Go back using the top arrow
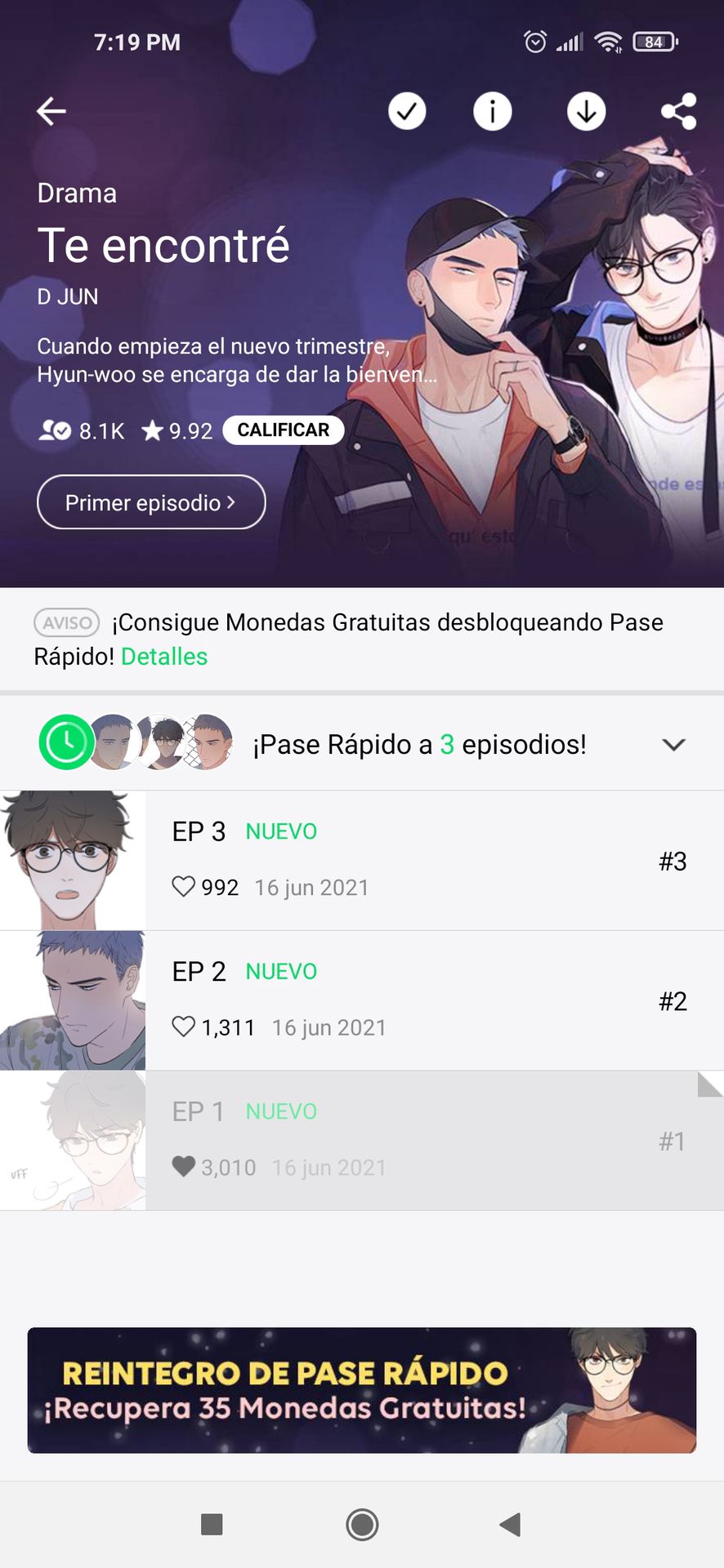 (x=51, y=111)
